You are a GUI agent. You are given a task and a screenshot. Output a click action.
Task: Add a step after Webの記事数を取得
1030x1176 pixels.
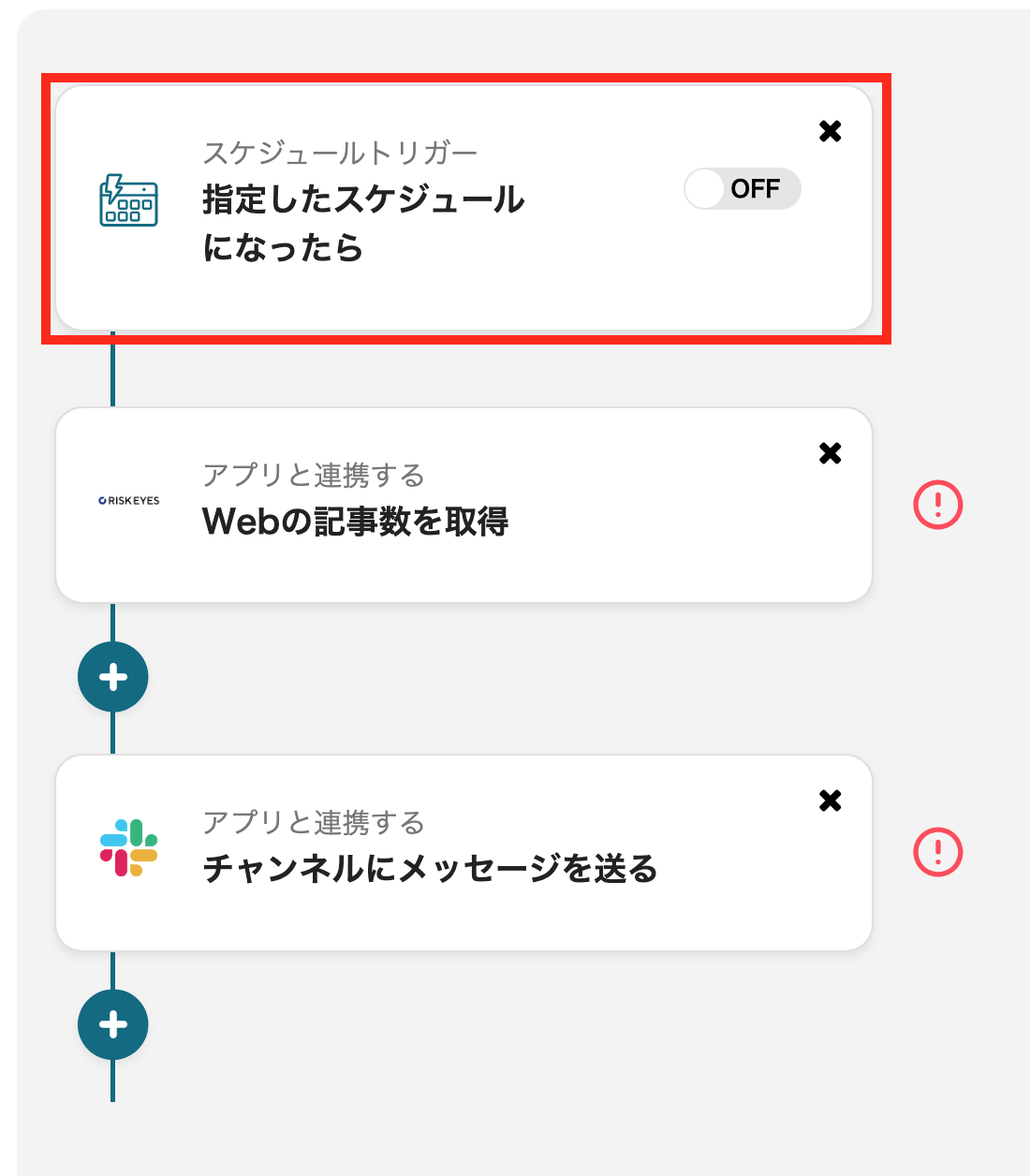click(113, 677)
